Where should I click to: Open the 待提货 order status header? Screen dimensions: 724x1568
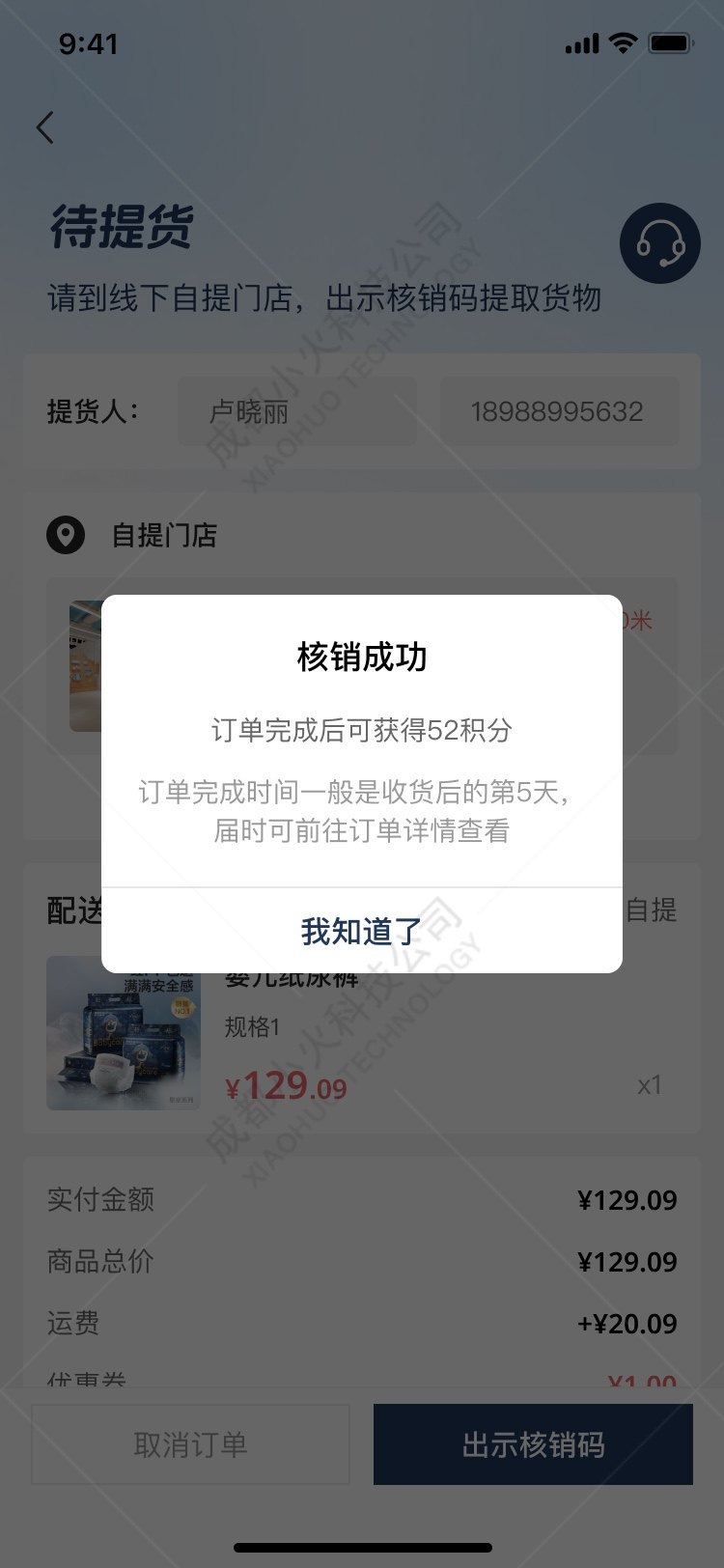tap(121, 226)
